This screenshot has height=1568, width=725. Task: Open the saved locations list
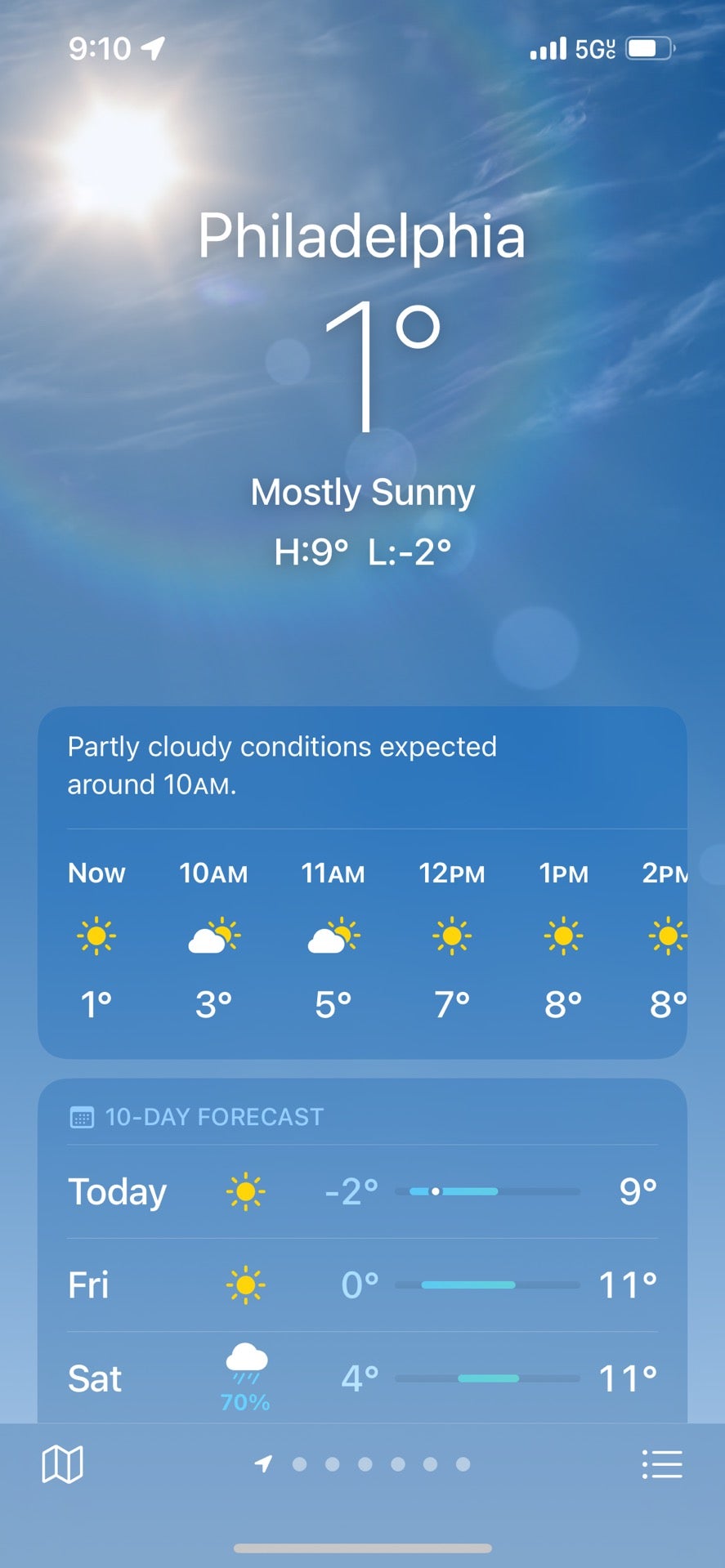click(x=661, y=1463)
